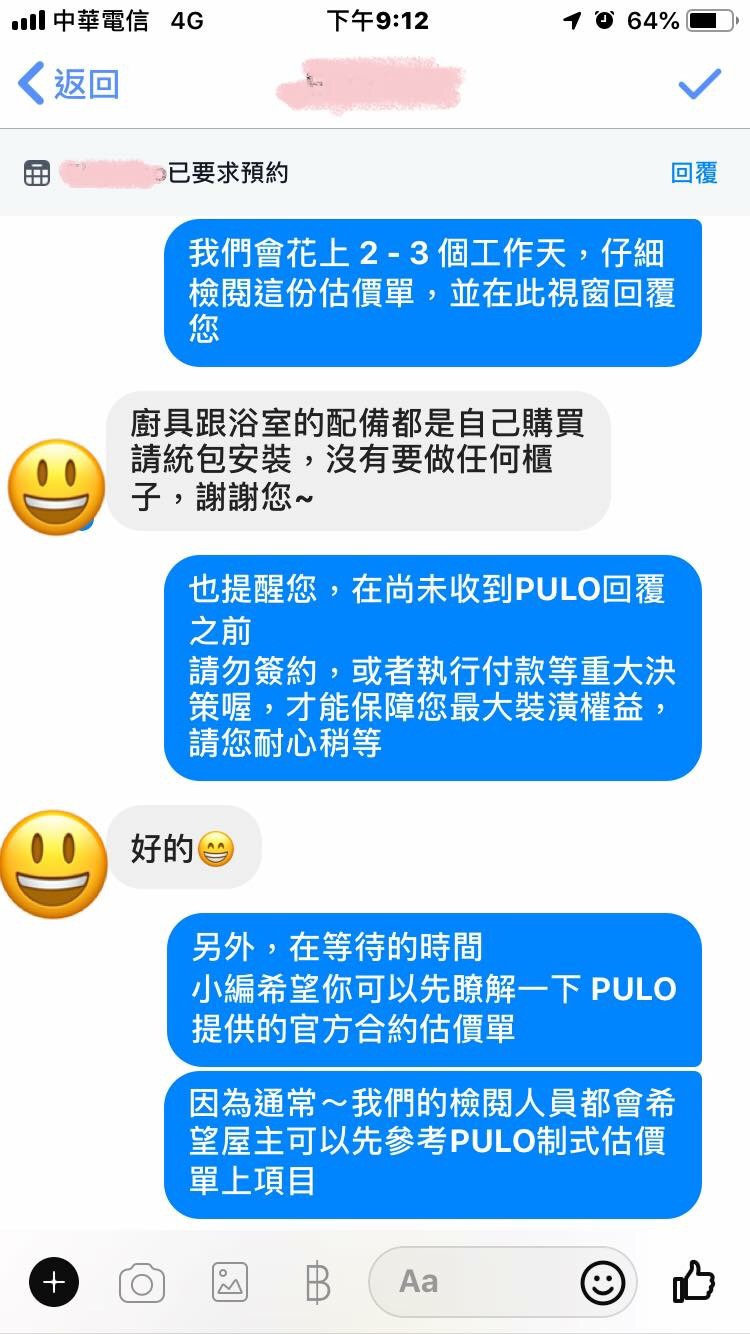Viewport: 750px width, 1334px height.
Task: Open the emoji picker
Action: point(603,1283)
